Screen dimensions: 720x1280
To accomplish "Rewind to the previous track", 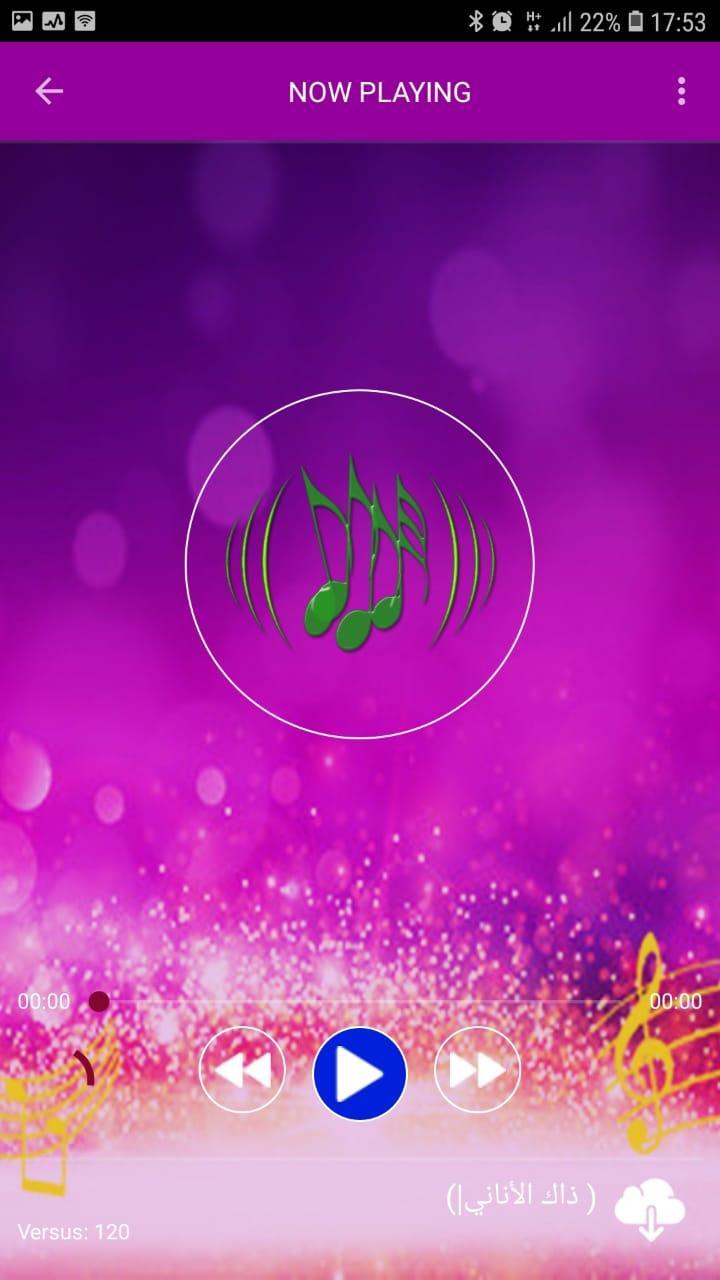I will [242, 1071].
